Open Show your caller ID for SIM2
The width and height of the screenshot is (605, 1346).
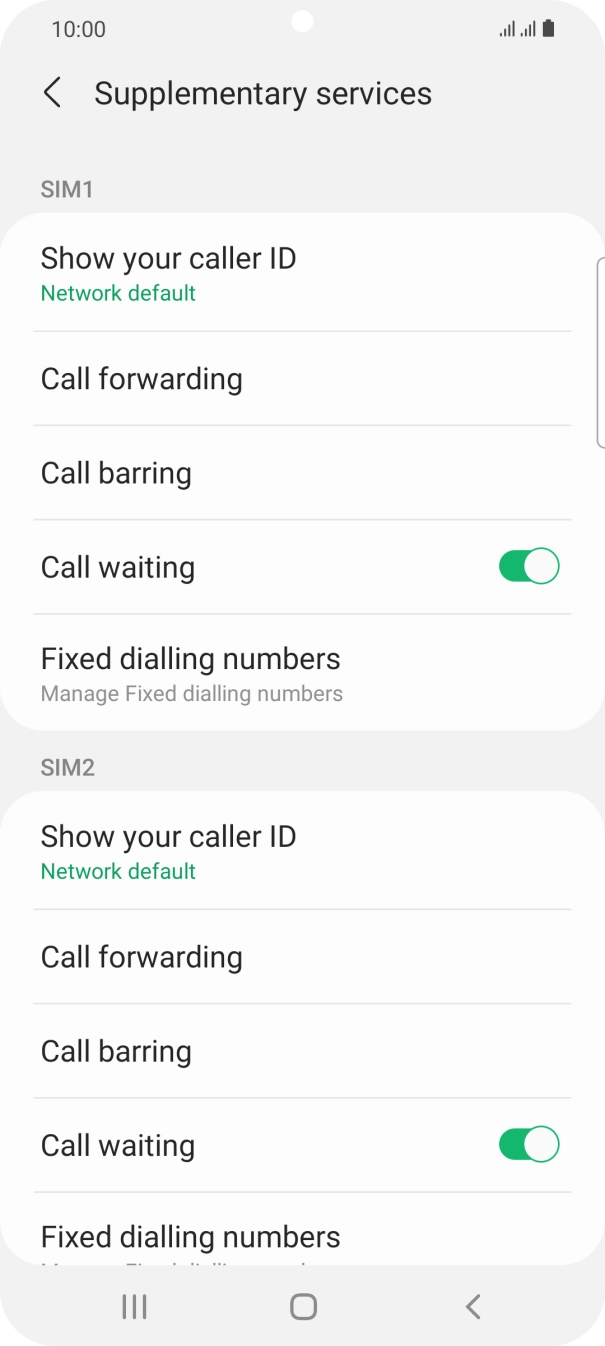click(x=300, y=851)
